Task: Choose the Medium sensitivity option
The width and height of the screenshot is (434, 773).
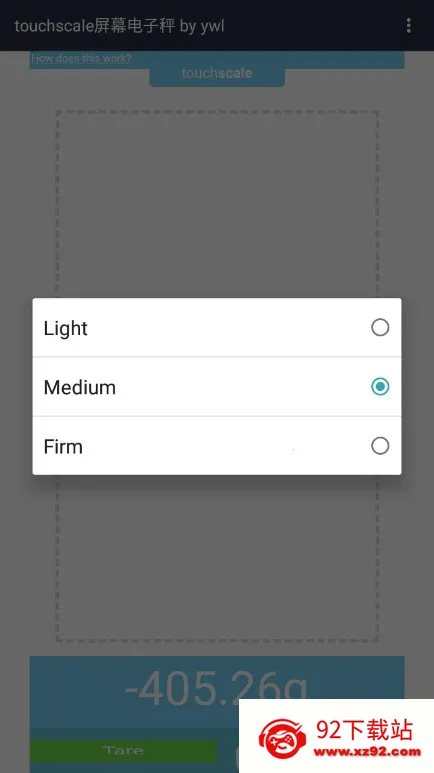Action: [217, 386]
